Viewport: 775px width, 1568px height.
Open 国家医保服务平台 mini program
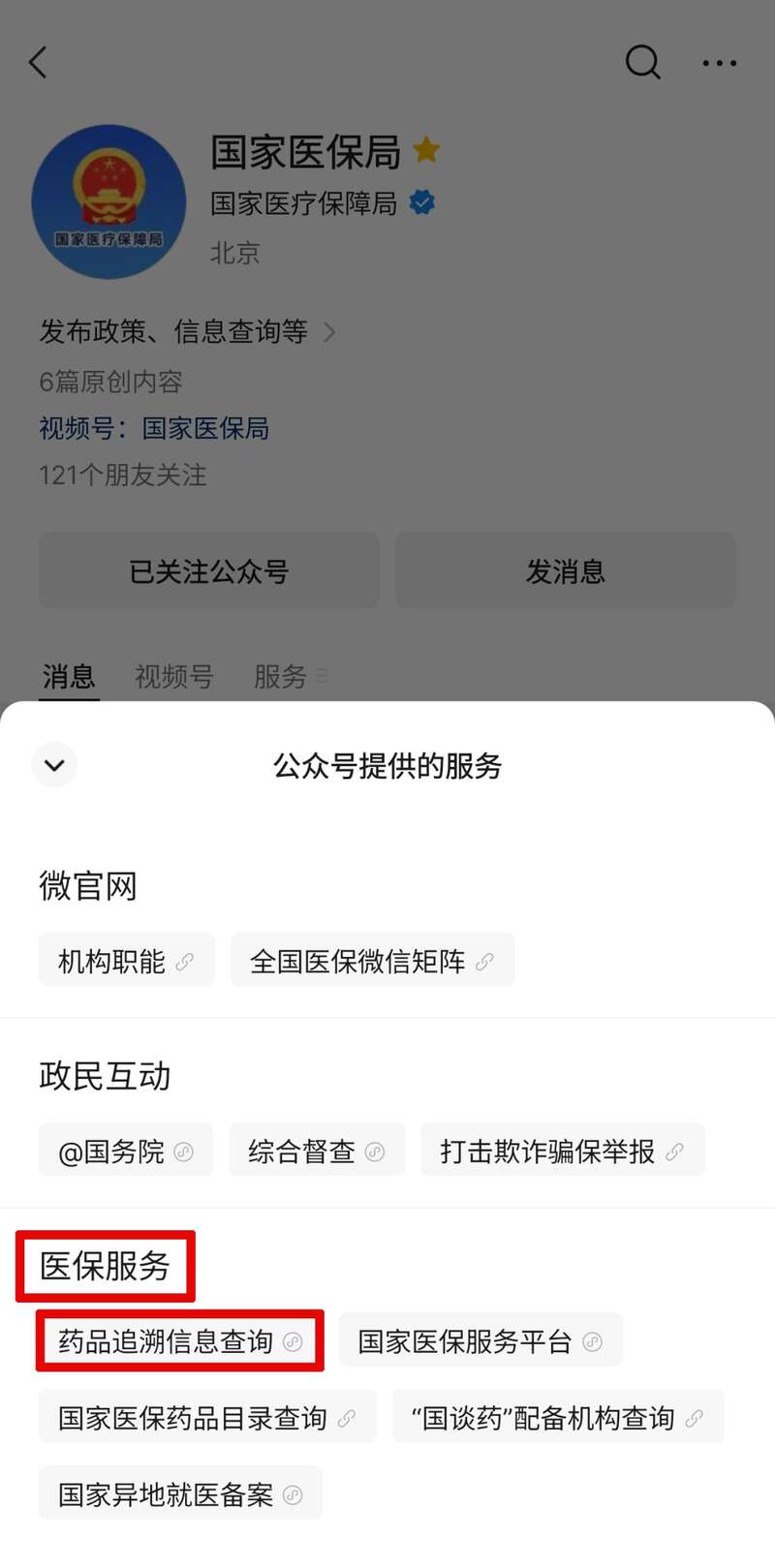coord(480,1341)
